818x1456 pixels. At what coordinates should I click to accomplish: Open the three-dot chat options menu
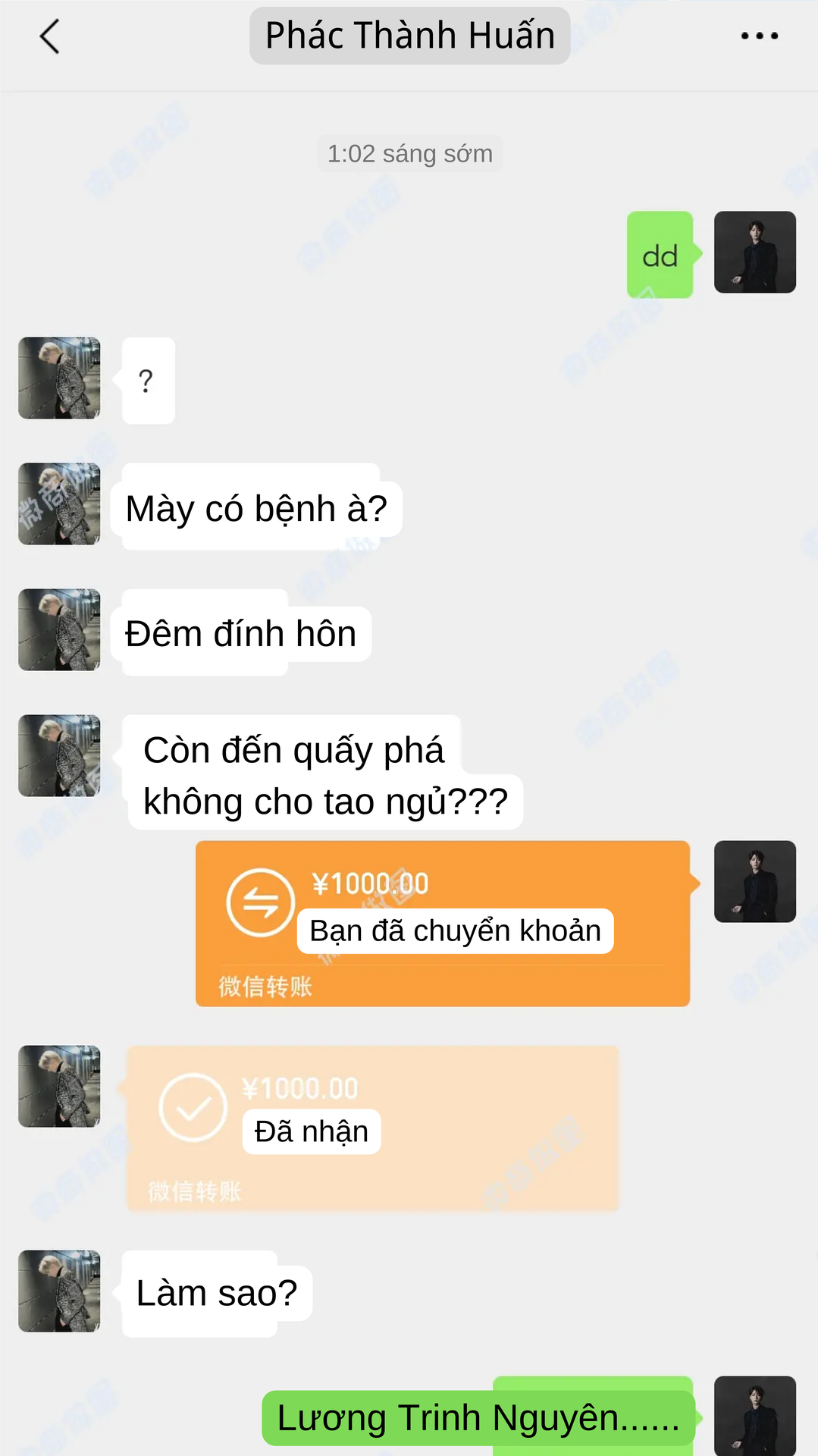pyautogui.click(x=759, y=36)
